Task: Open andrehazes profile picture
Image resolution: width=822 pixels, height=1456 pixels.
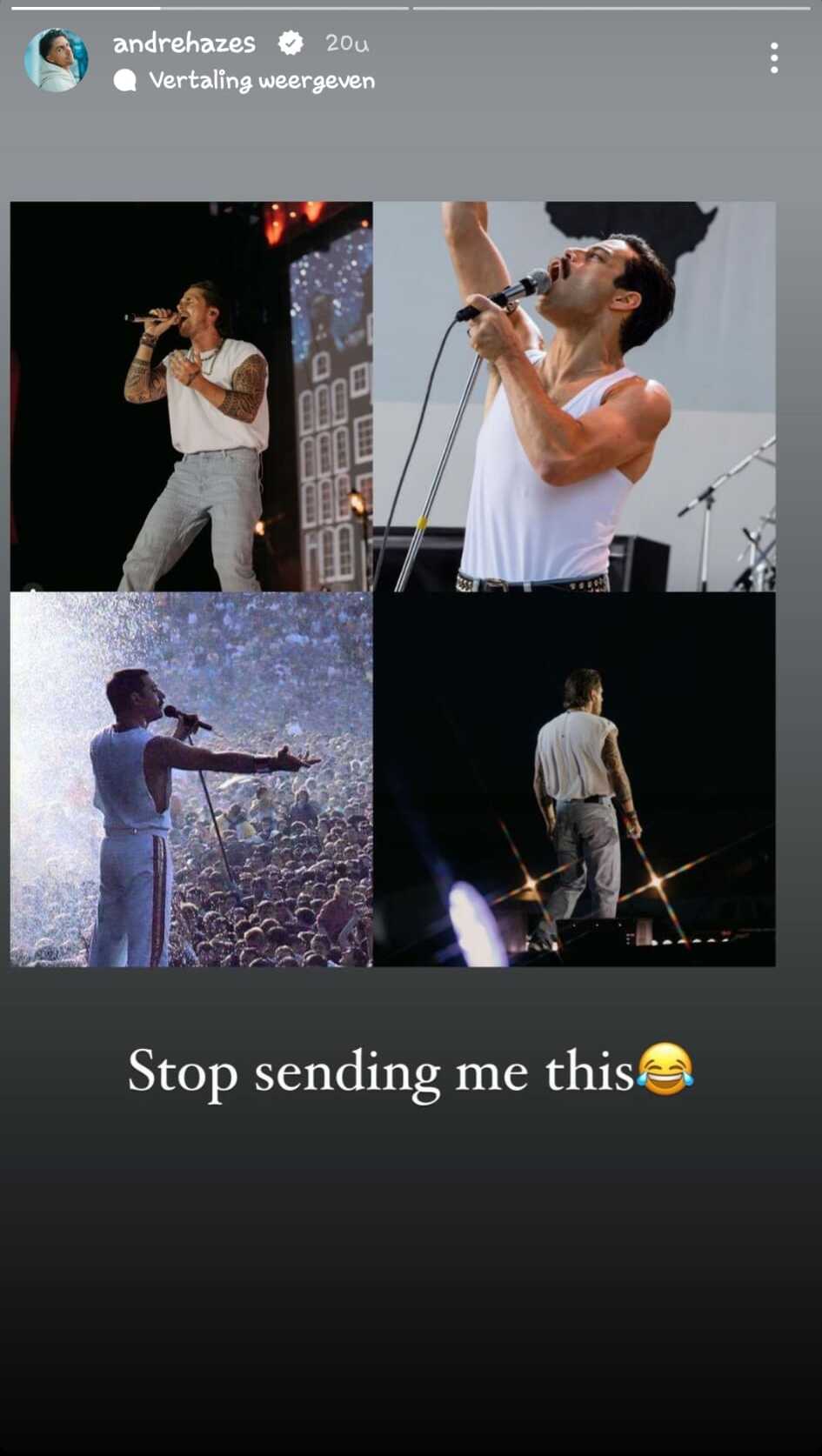Action: 57,59
